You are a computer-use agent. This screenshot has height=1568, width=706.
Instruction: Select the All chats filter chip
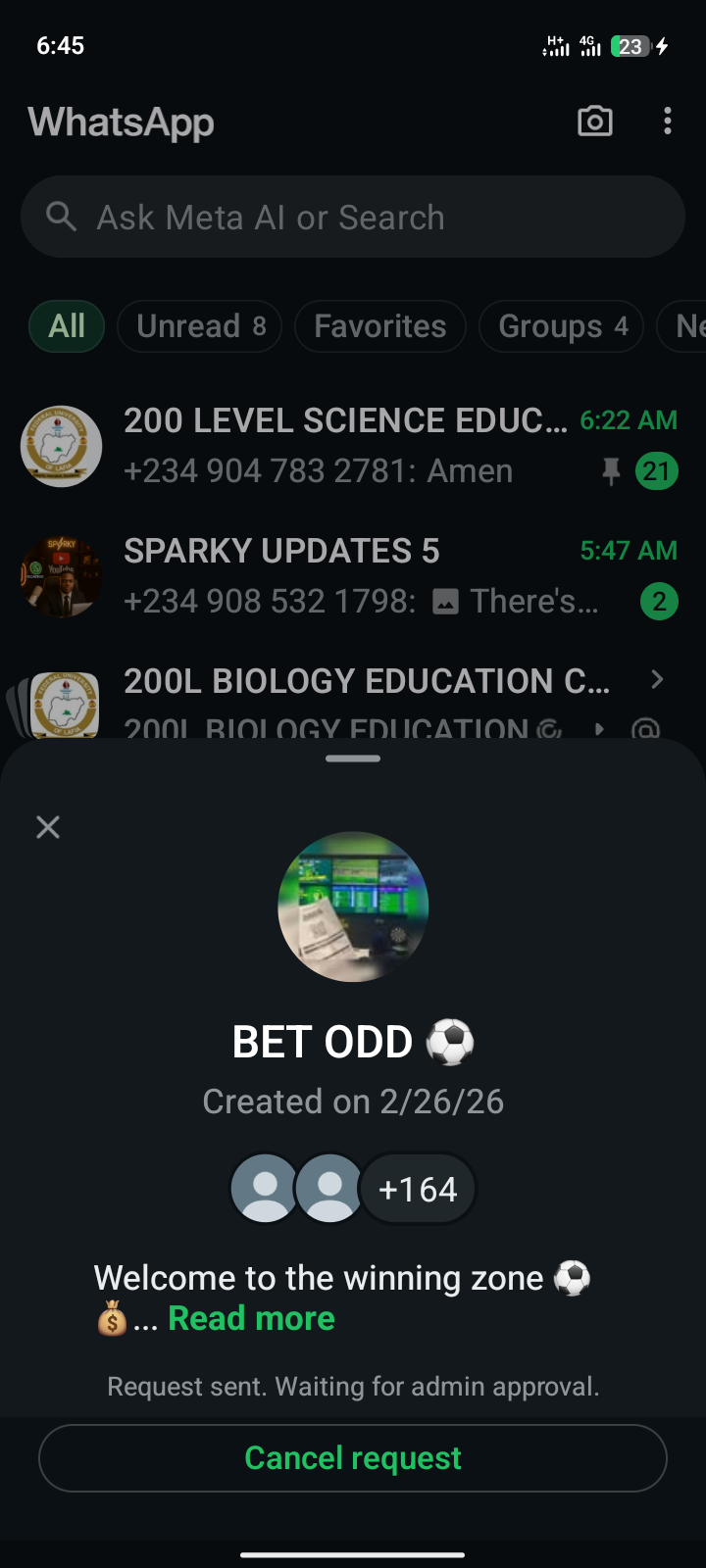[x=67, y=326]
